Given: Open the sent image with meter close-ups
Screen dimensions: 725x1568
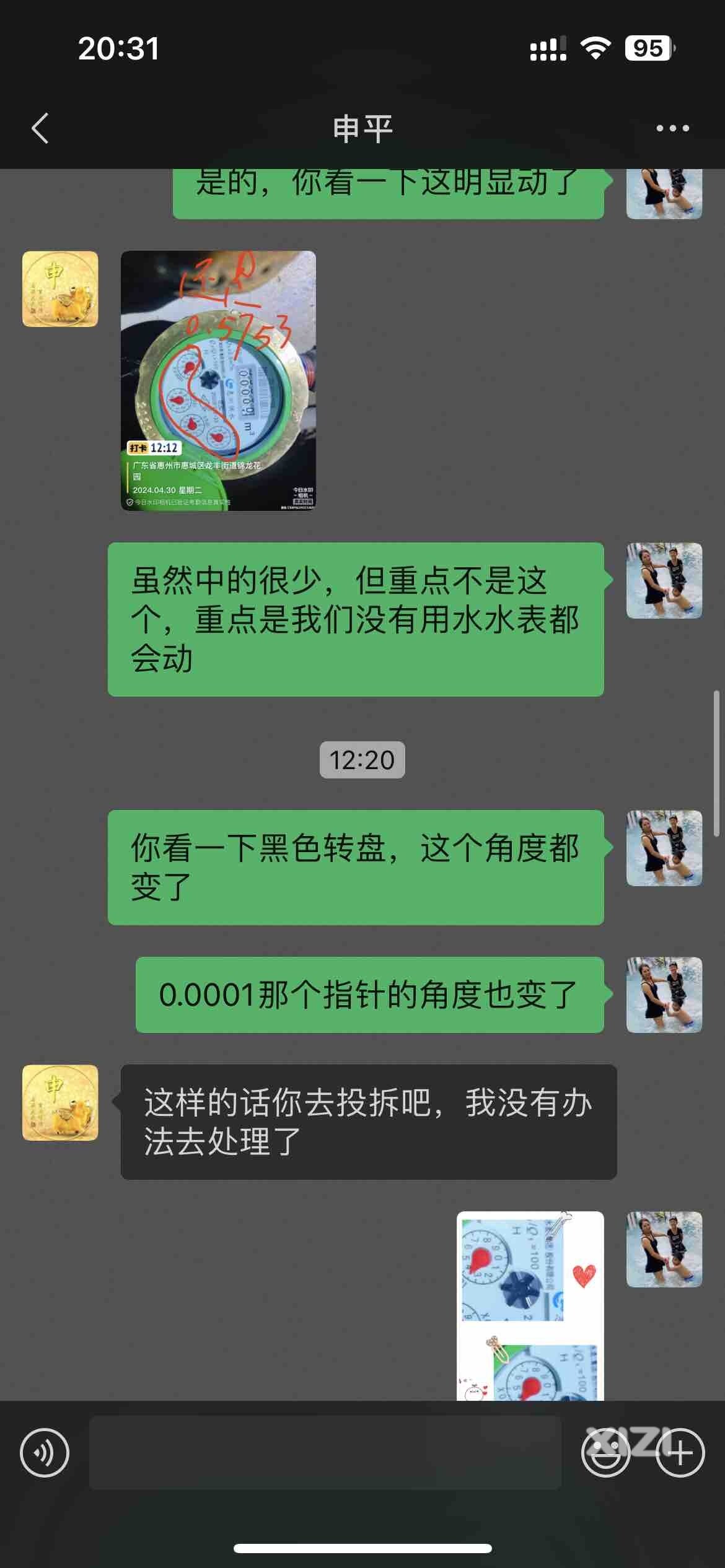Looking at the screenshot, I should point(530,1304).
